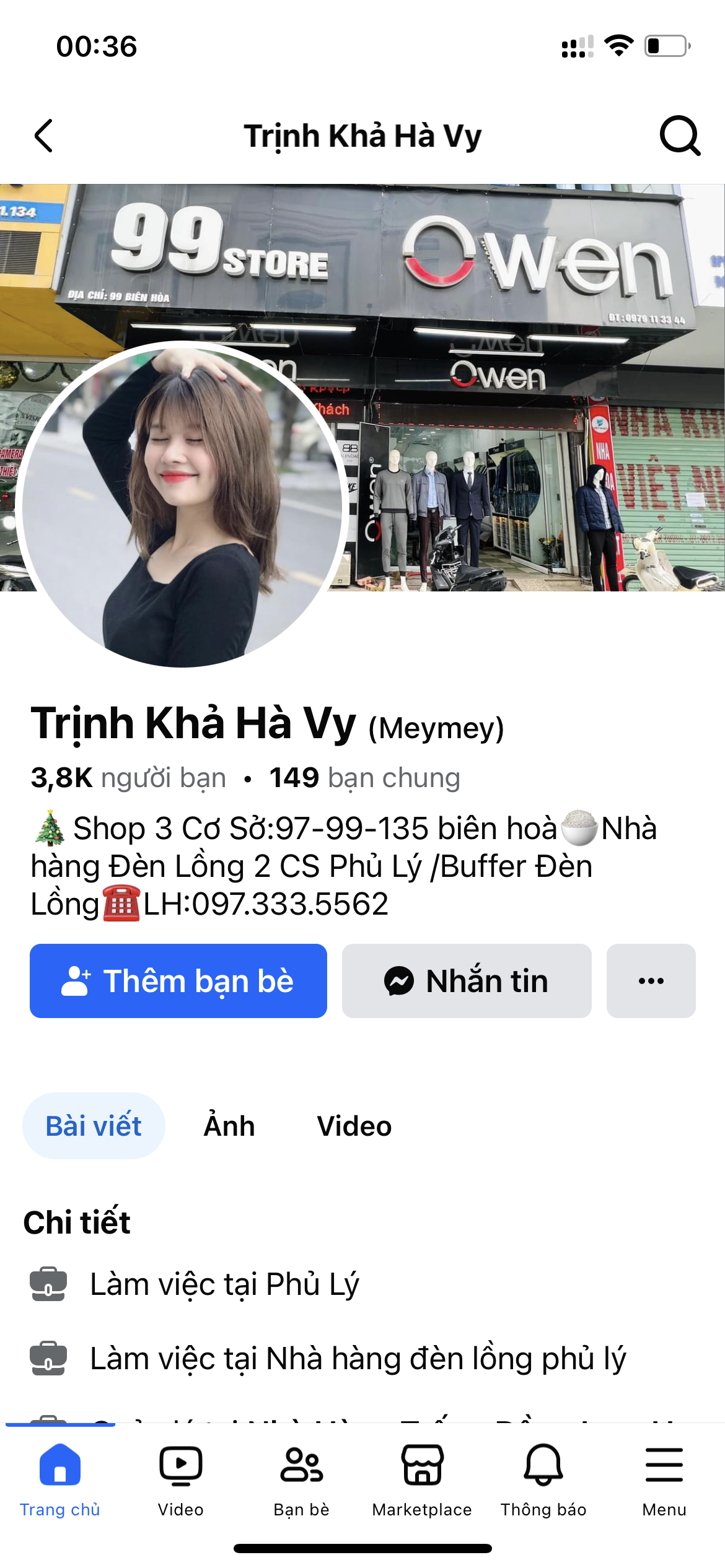Open Làm việc tại Phủ Lý
725x1568 pixels.
coord(224,1284)
